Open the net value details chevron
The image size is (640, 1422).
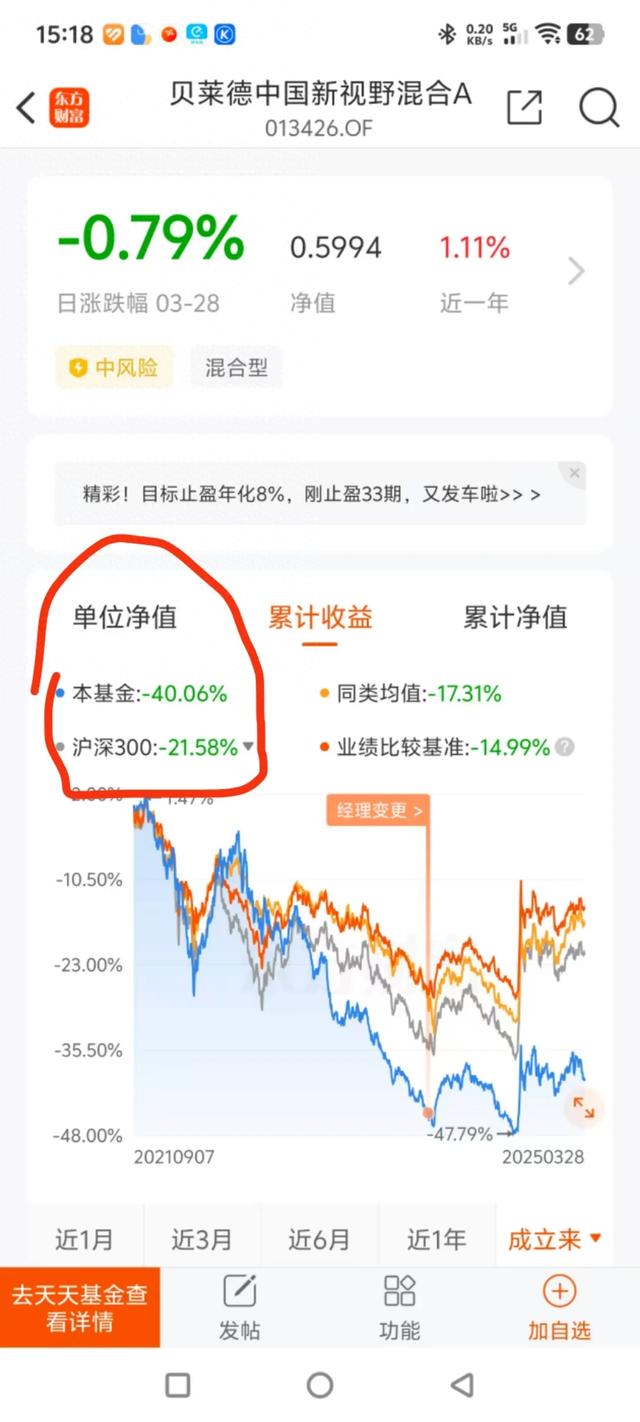[x=576, y=271]
